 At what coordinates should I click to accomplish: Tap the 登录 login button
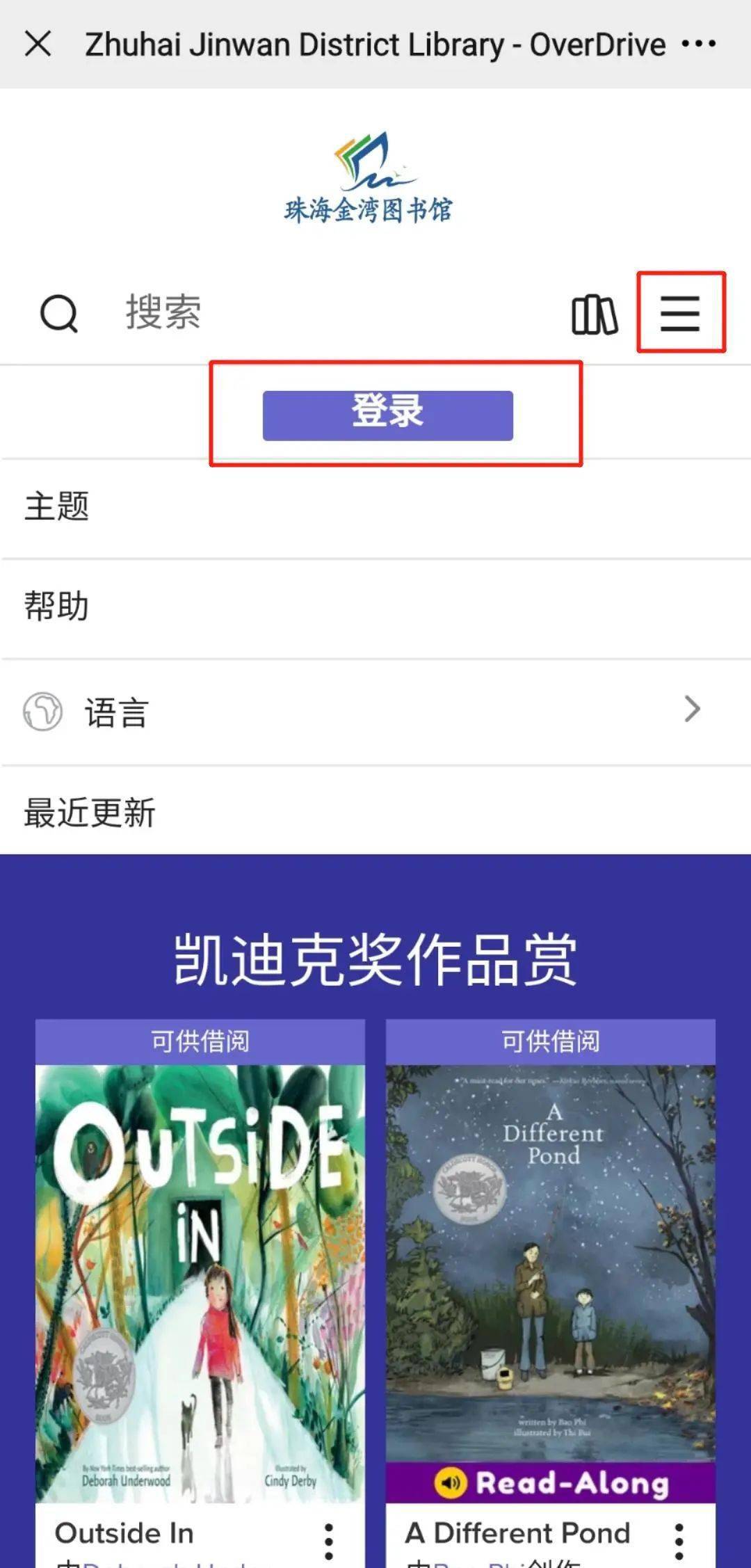[387, 415]
